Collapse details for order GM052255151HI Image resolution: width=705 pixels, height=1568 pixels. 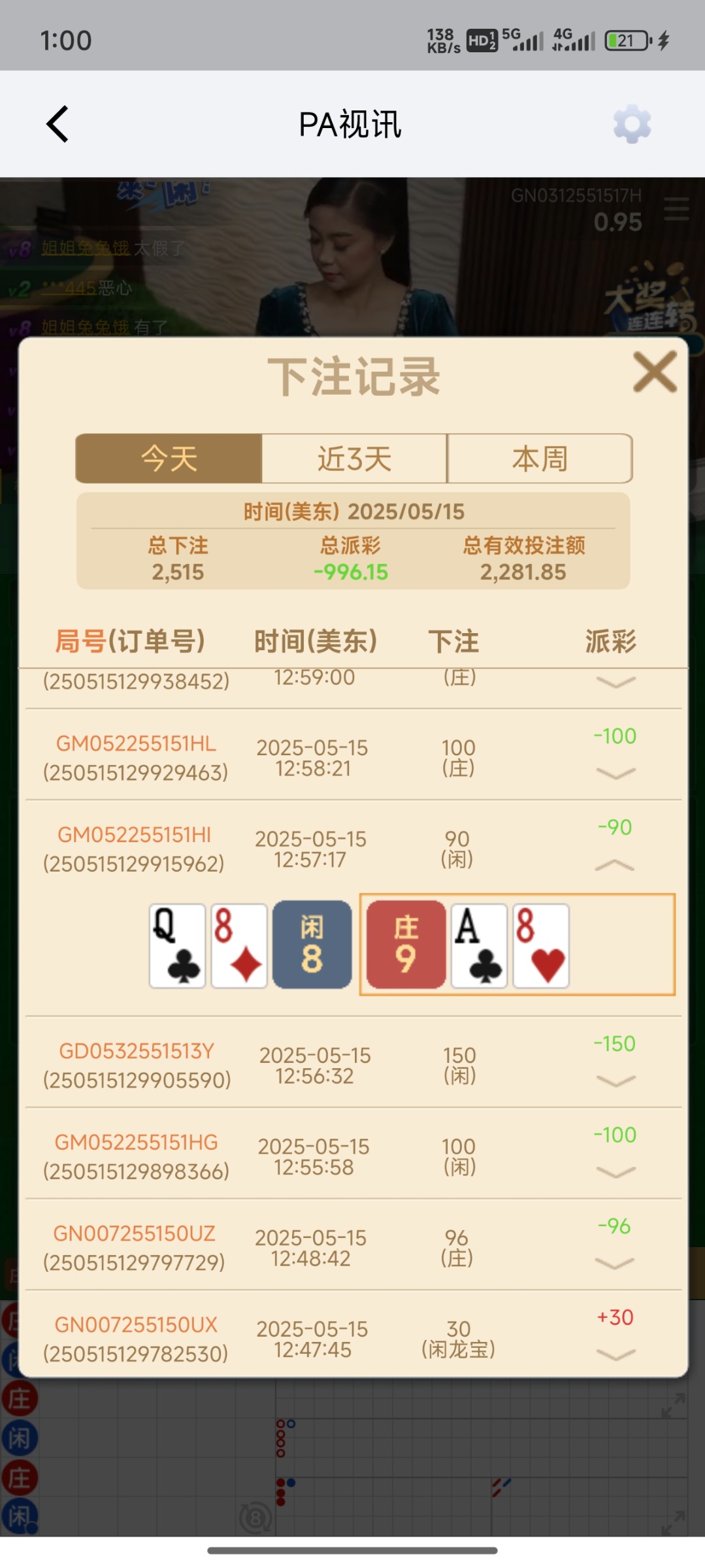[615, 866]
